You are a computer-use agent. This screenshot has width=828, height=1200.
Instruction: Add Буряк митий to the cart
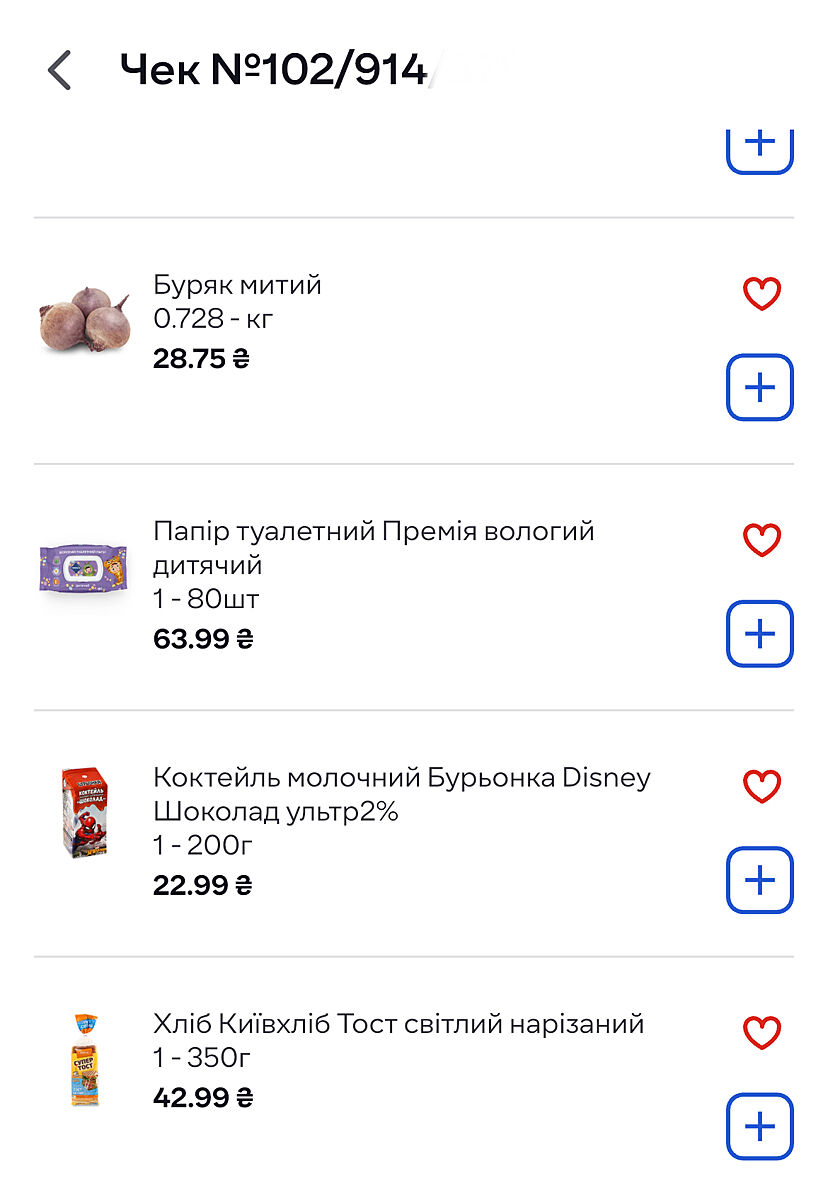click(760, 387)
